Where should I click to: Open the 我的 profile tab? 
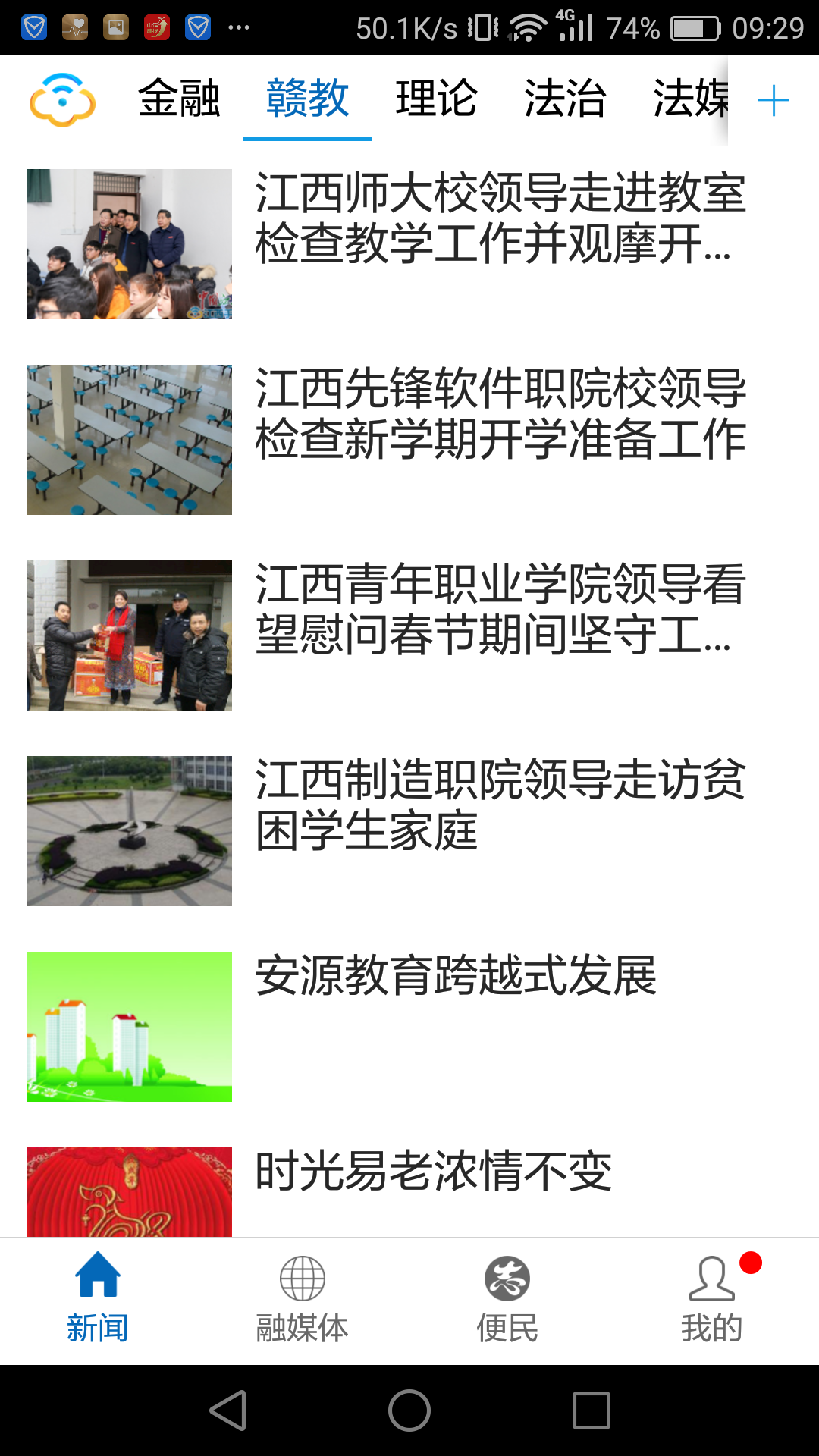[712, 1301]
